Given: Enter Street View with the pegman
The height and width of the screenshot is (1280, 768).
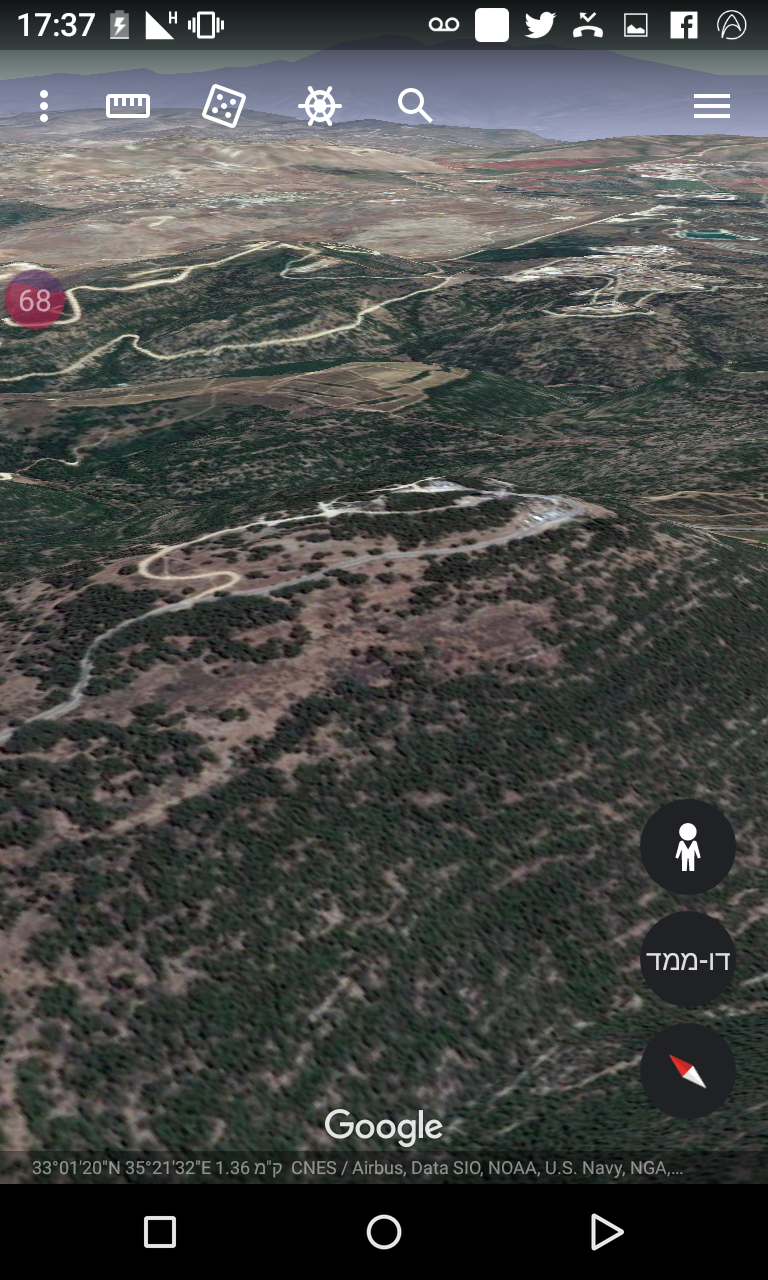Looking at the screenshot, I should tap(688, 847).
